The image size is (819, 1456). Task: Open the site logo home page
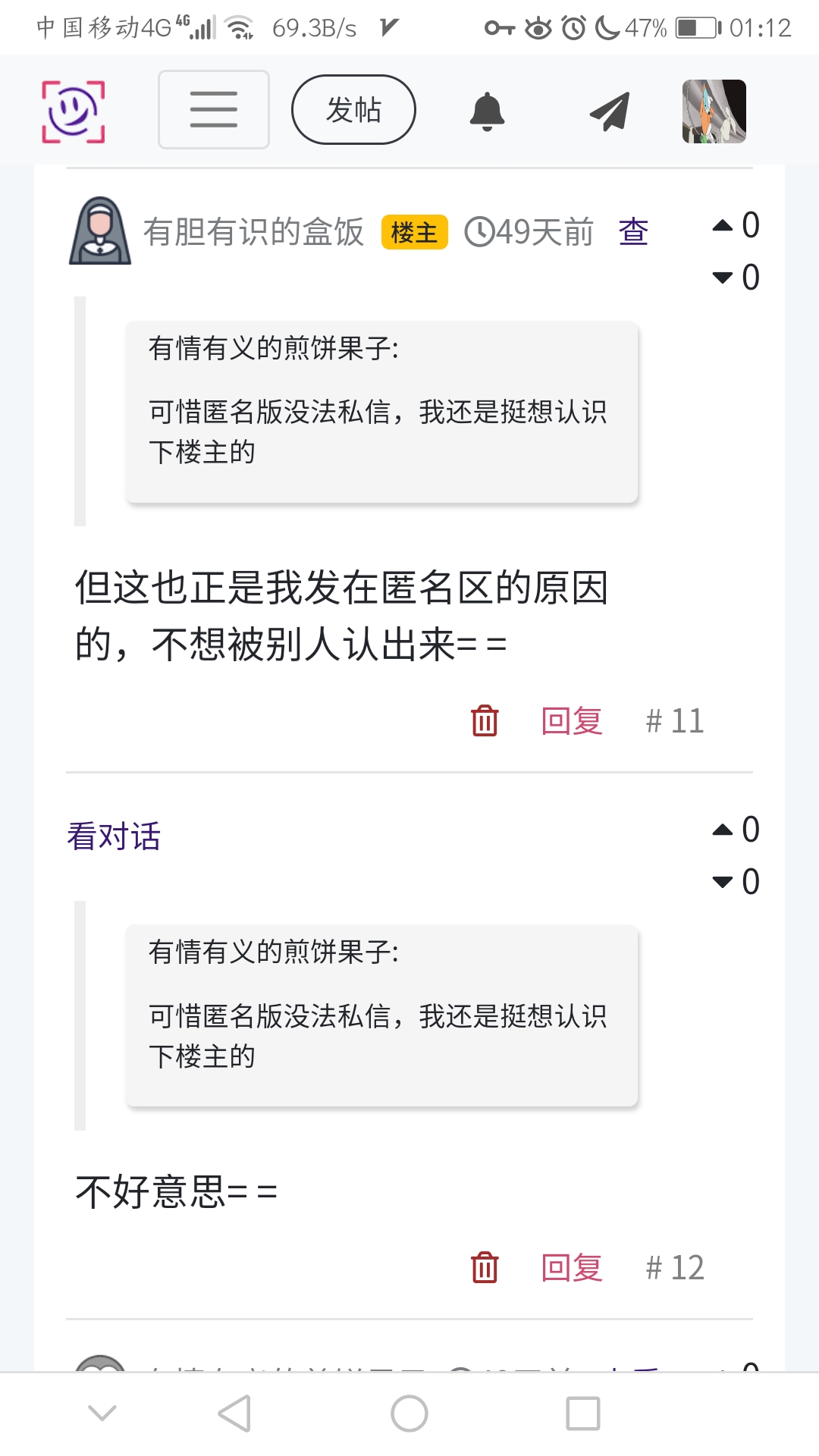[x=73, y=111]
